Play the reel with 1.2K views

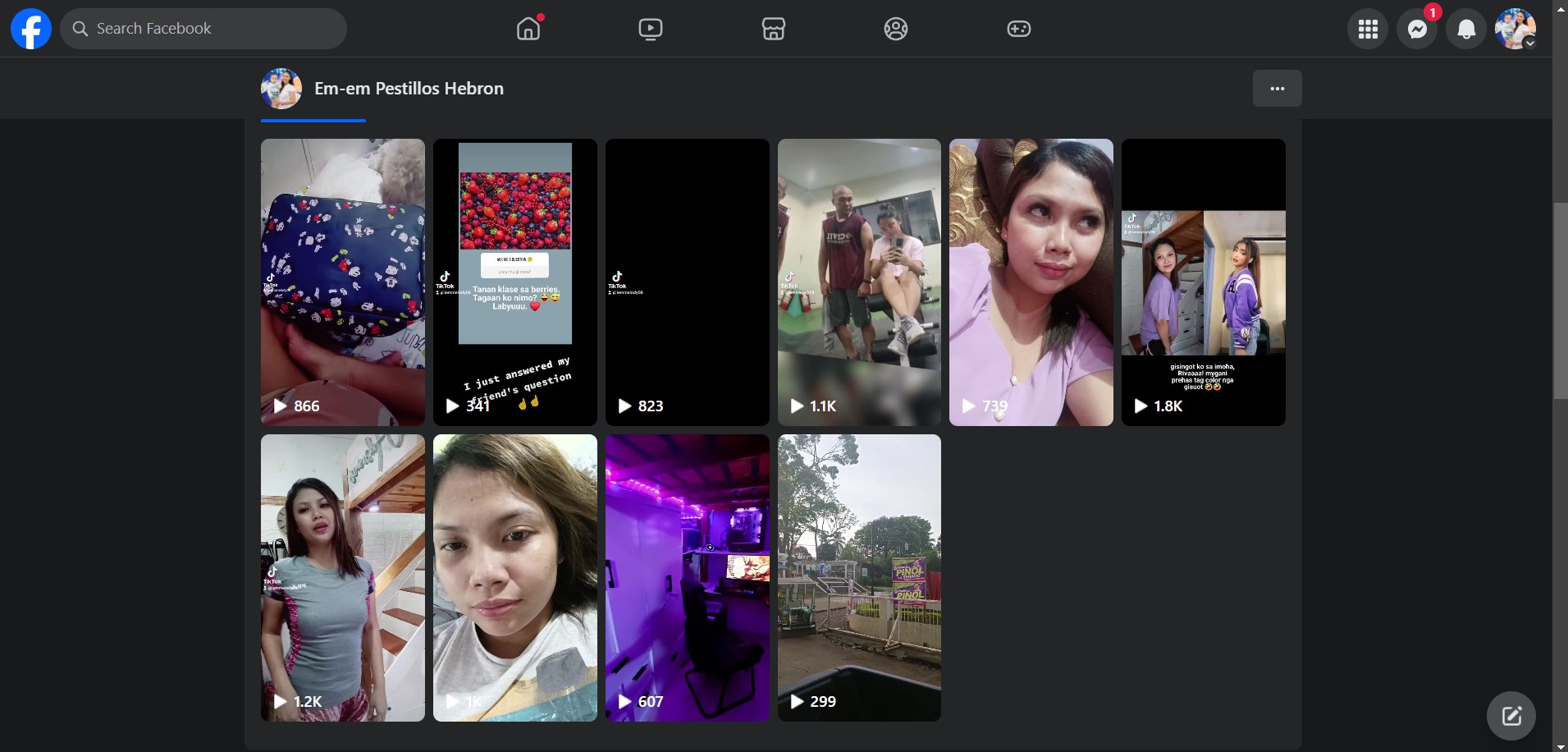[343, 577]
